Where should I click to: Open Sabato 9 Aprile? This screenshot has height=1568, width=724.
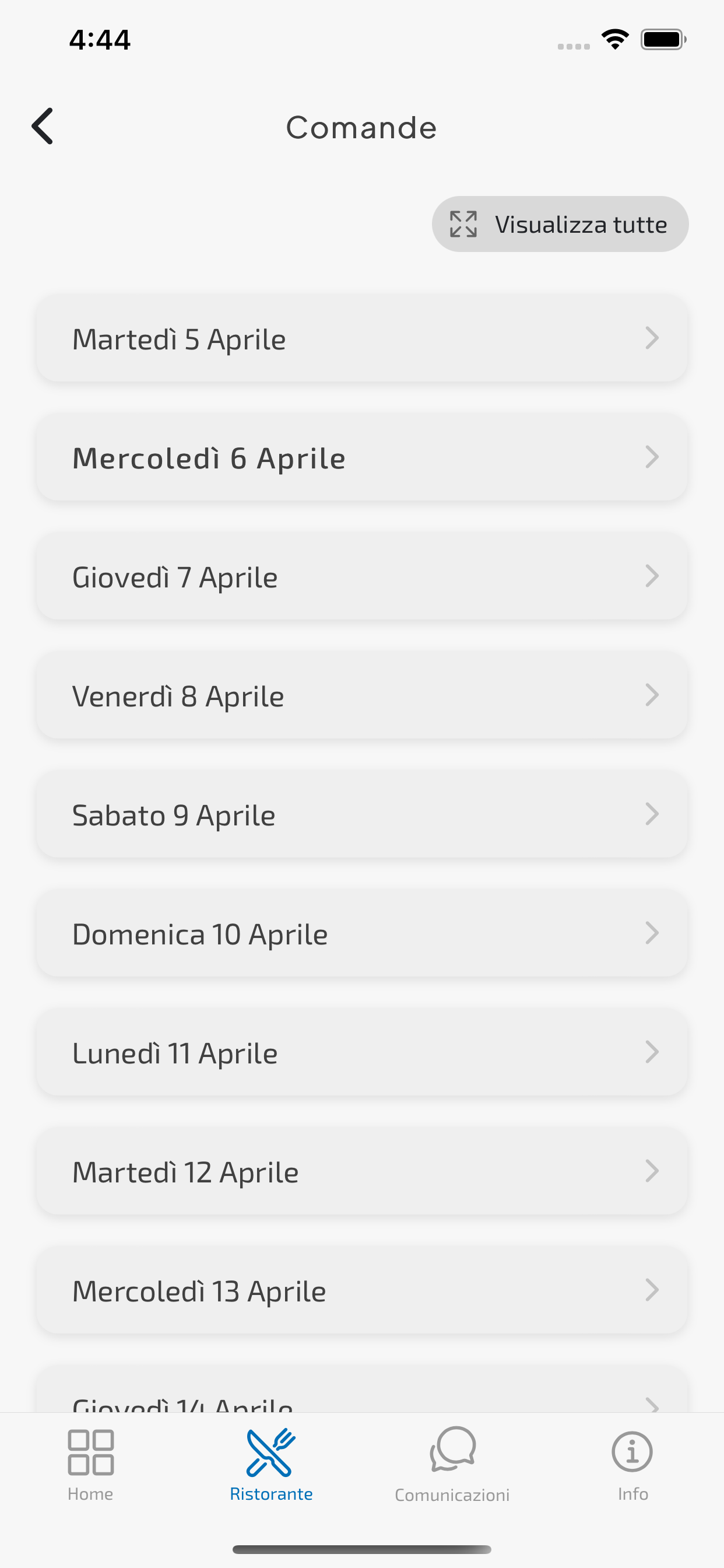(362, 814)
